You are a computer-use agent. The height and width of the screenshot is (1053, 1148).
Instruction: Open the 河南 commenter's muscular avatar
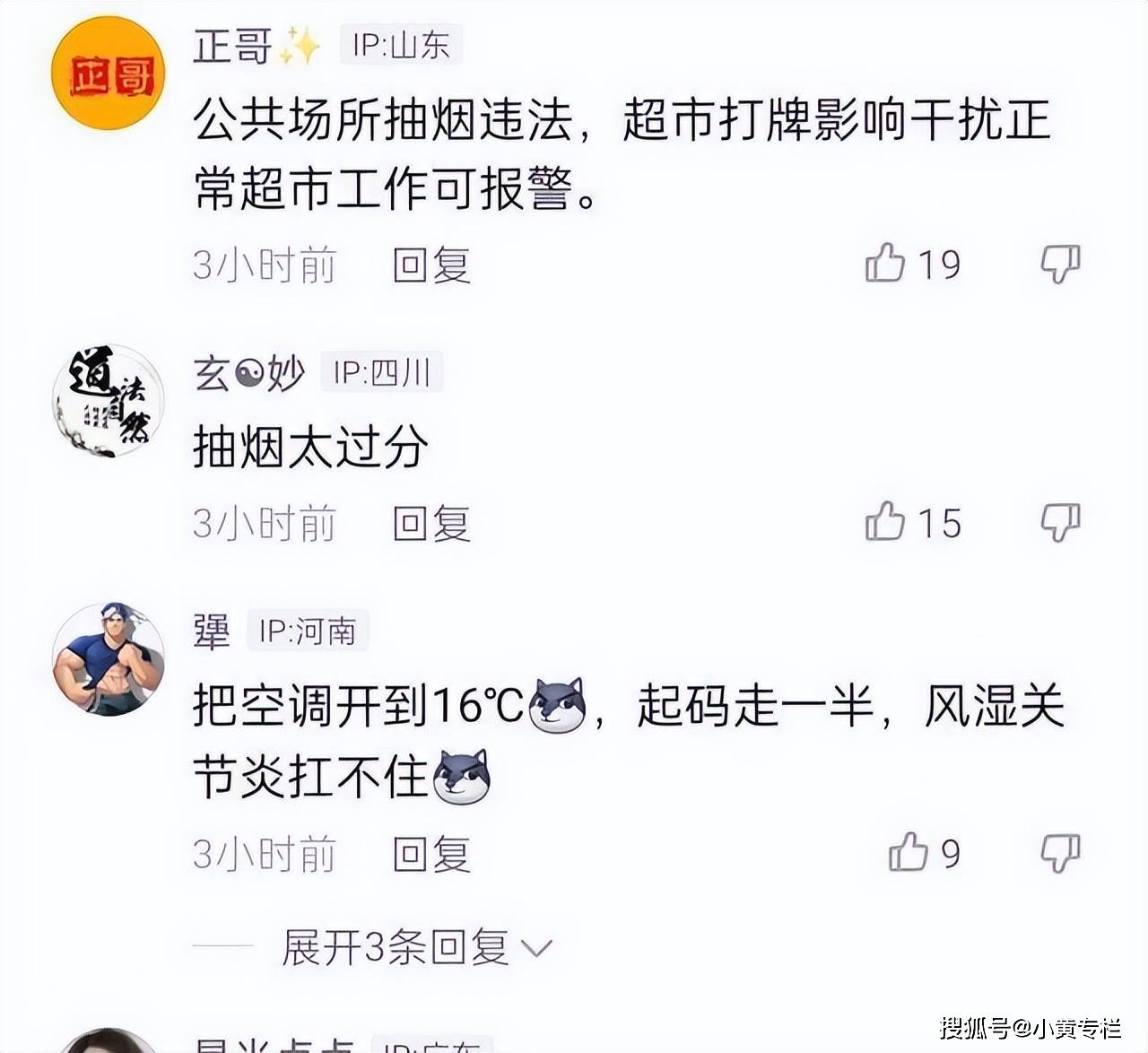109,659
